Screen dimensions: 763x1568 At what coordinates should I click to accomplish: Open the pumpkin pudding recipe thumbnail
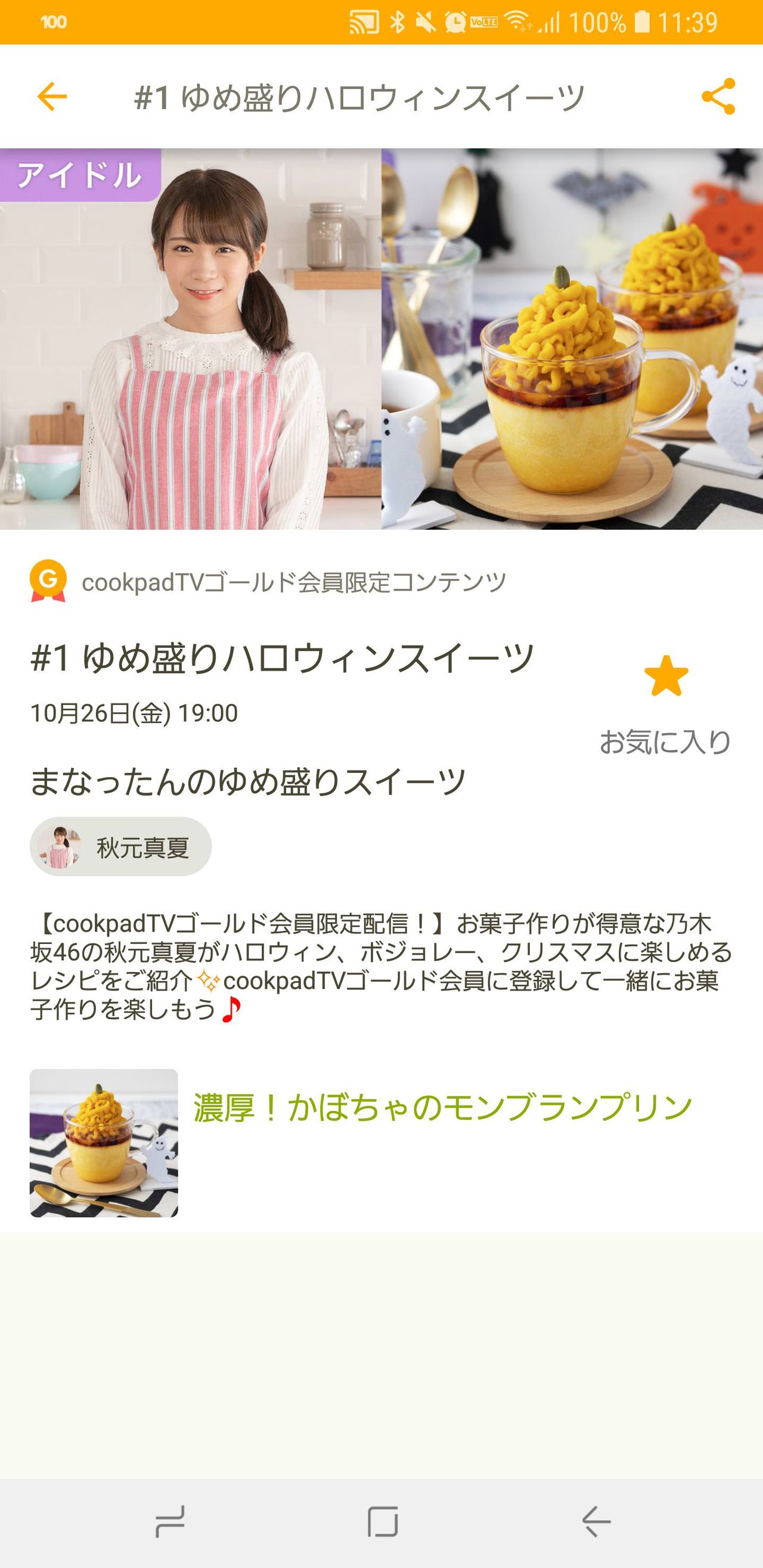coord(104,1143)
